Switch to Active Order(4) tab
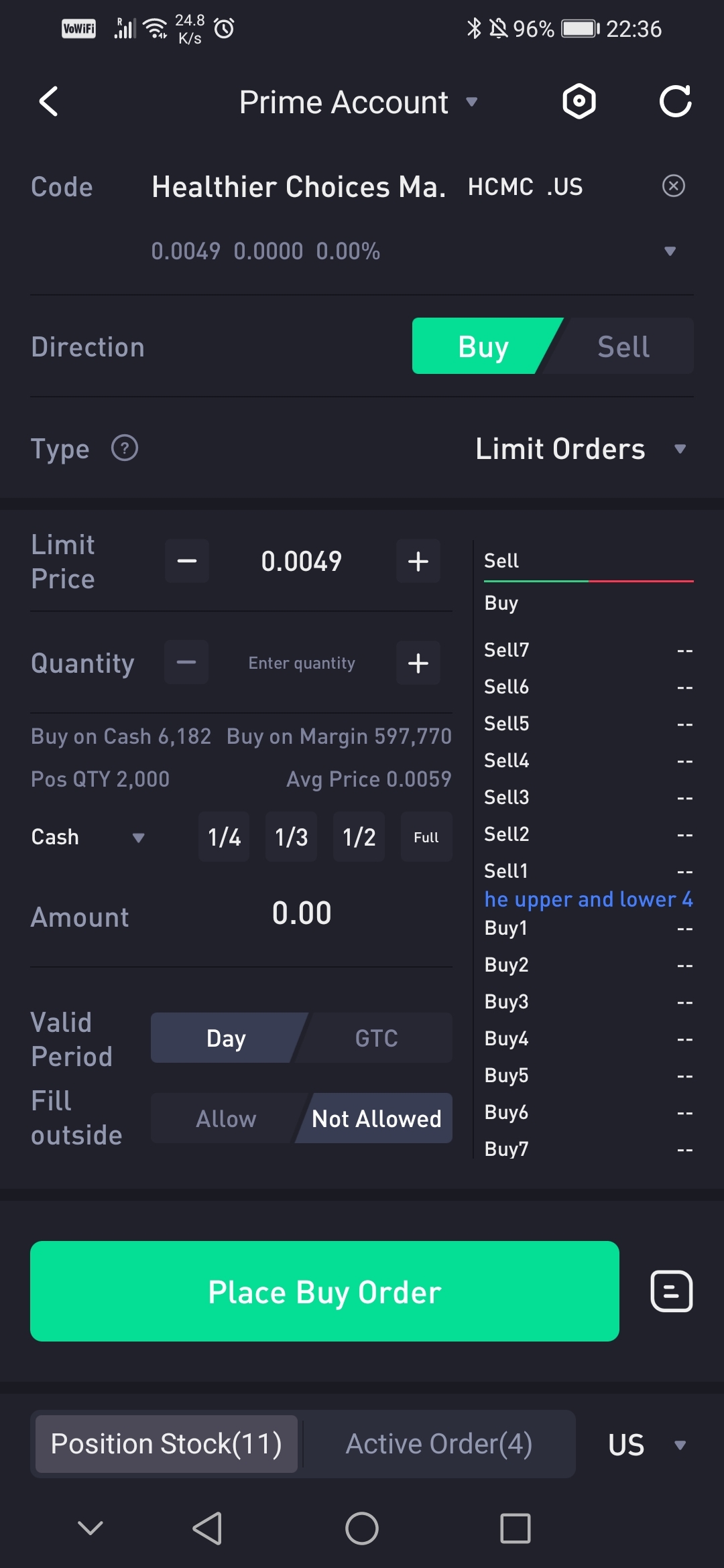The image size is (724, 1568). coord(439,1444)
